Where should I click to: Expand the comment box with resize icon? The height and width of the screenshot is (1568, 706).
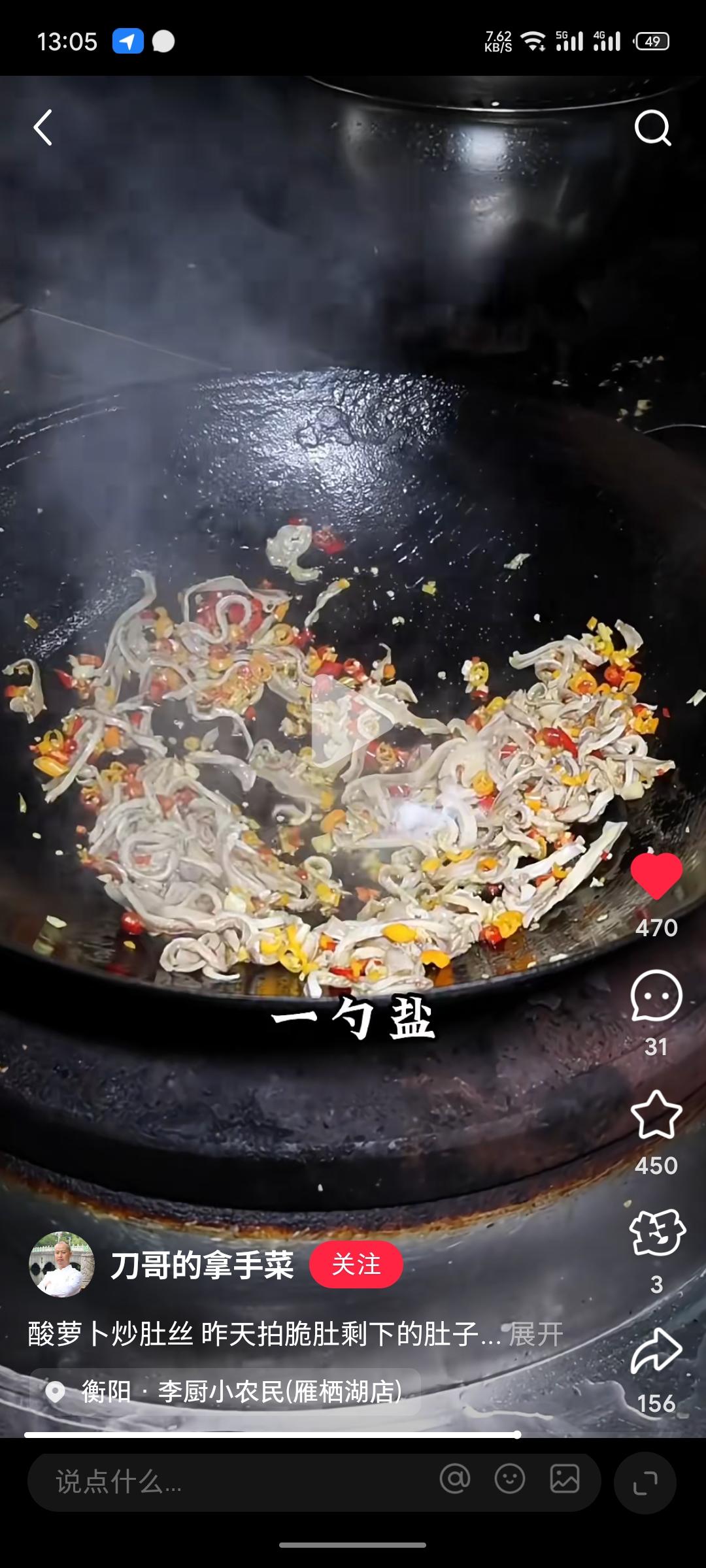[x=645, y=1482]
